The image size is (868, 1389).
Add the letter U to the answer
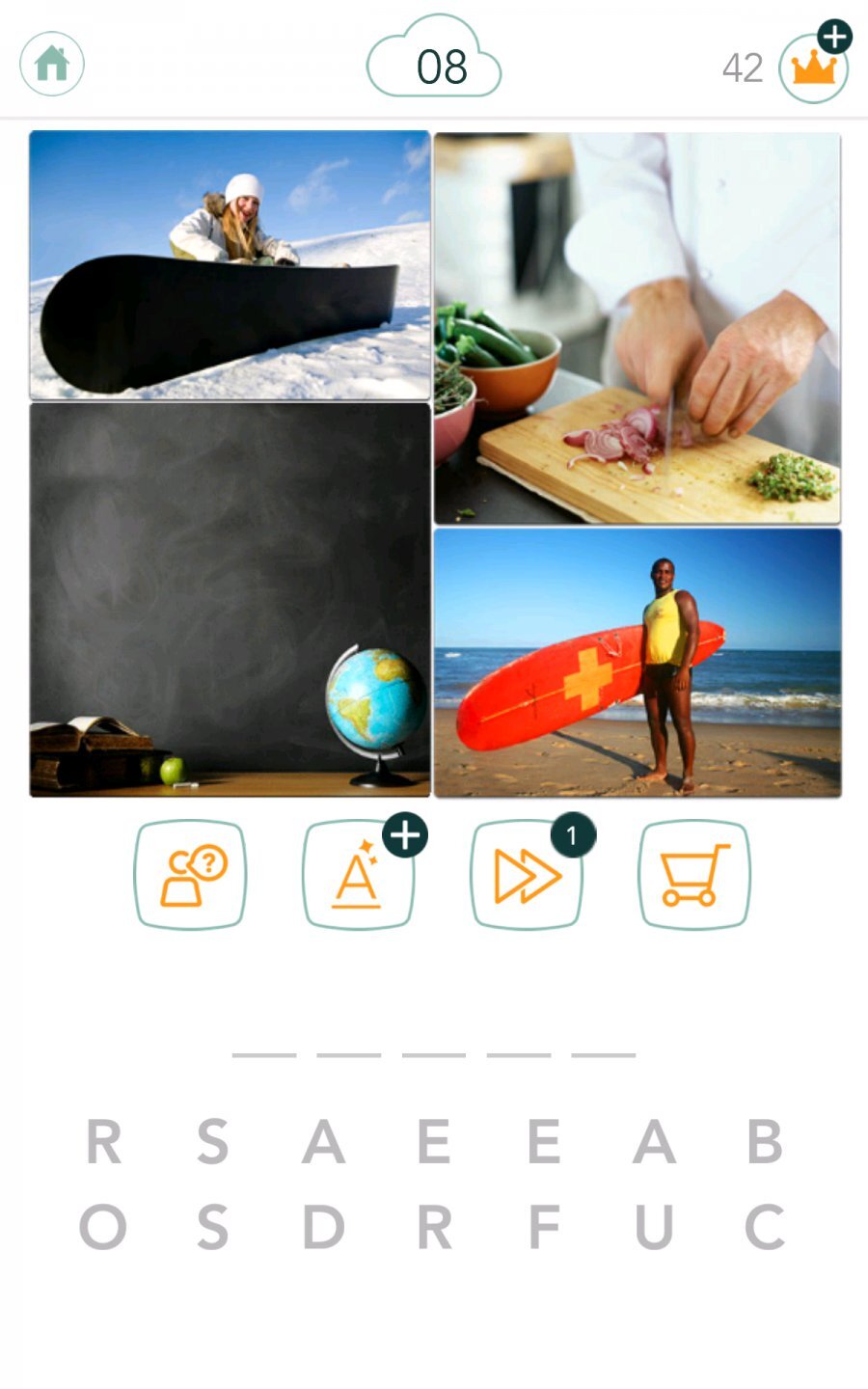pos(654,1227)
